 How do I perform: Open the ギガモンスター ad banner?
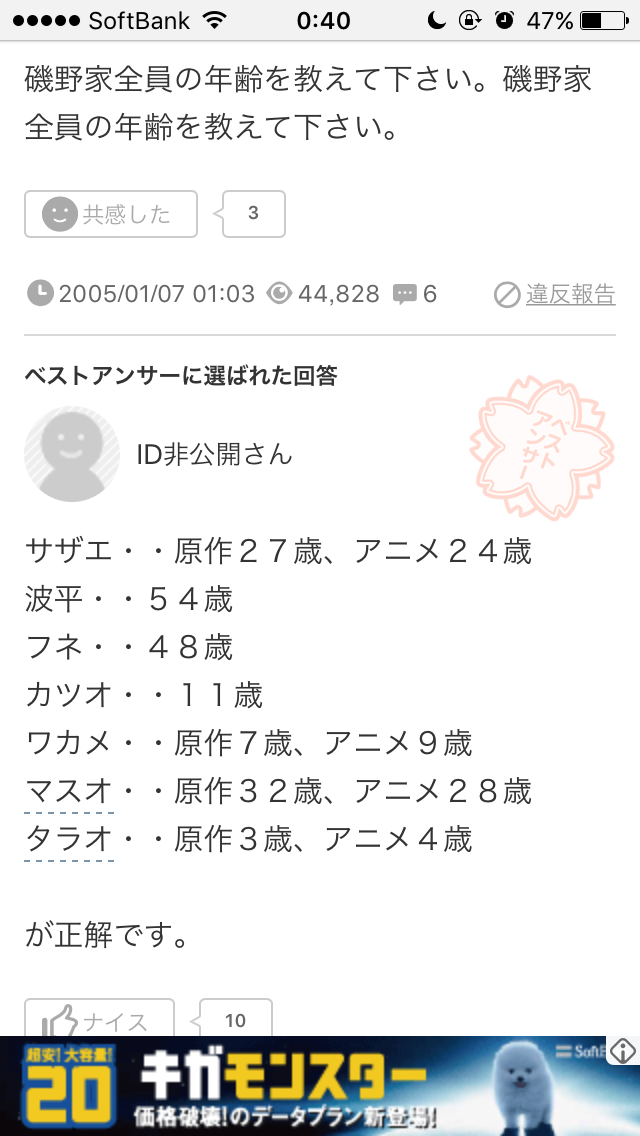[300, 1086]
